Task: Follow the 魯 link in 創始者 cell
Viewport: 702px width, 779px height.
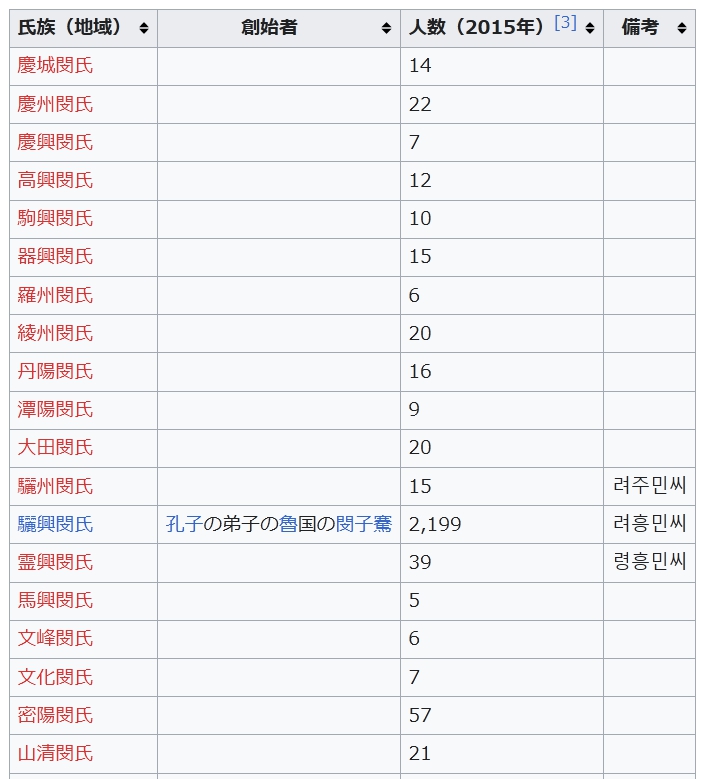Action: point(287,524)
